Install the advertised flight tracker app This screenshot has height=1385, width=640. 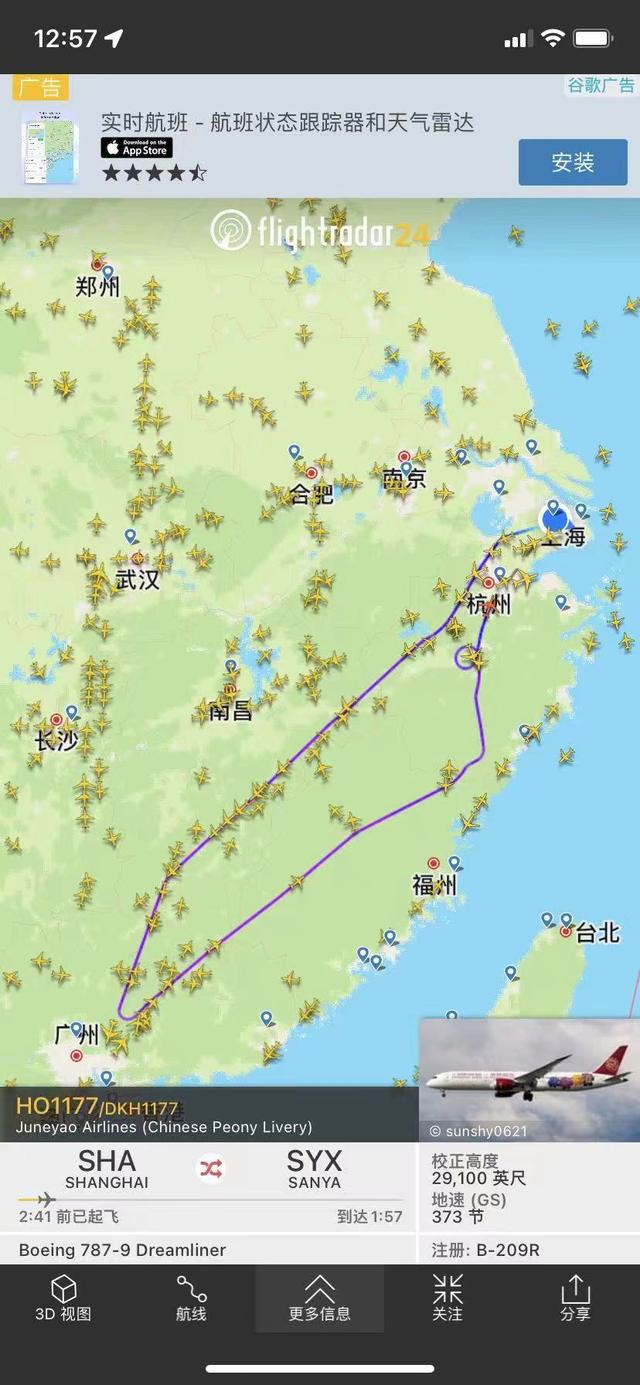(x=572, y=162)
